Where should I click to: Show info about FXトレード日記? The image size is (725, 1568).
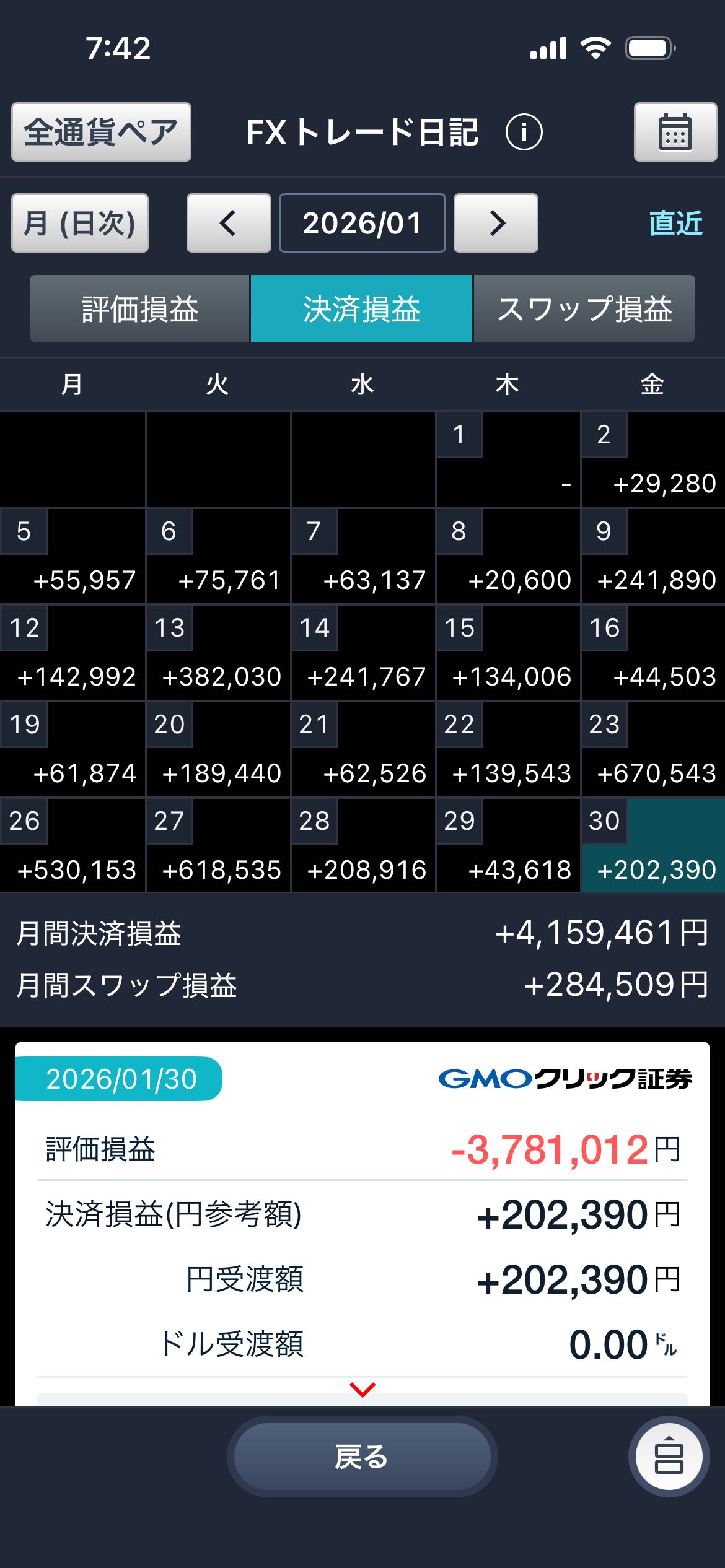click(x=524, y=133)
